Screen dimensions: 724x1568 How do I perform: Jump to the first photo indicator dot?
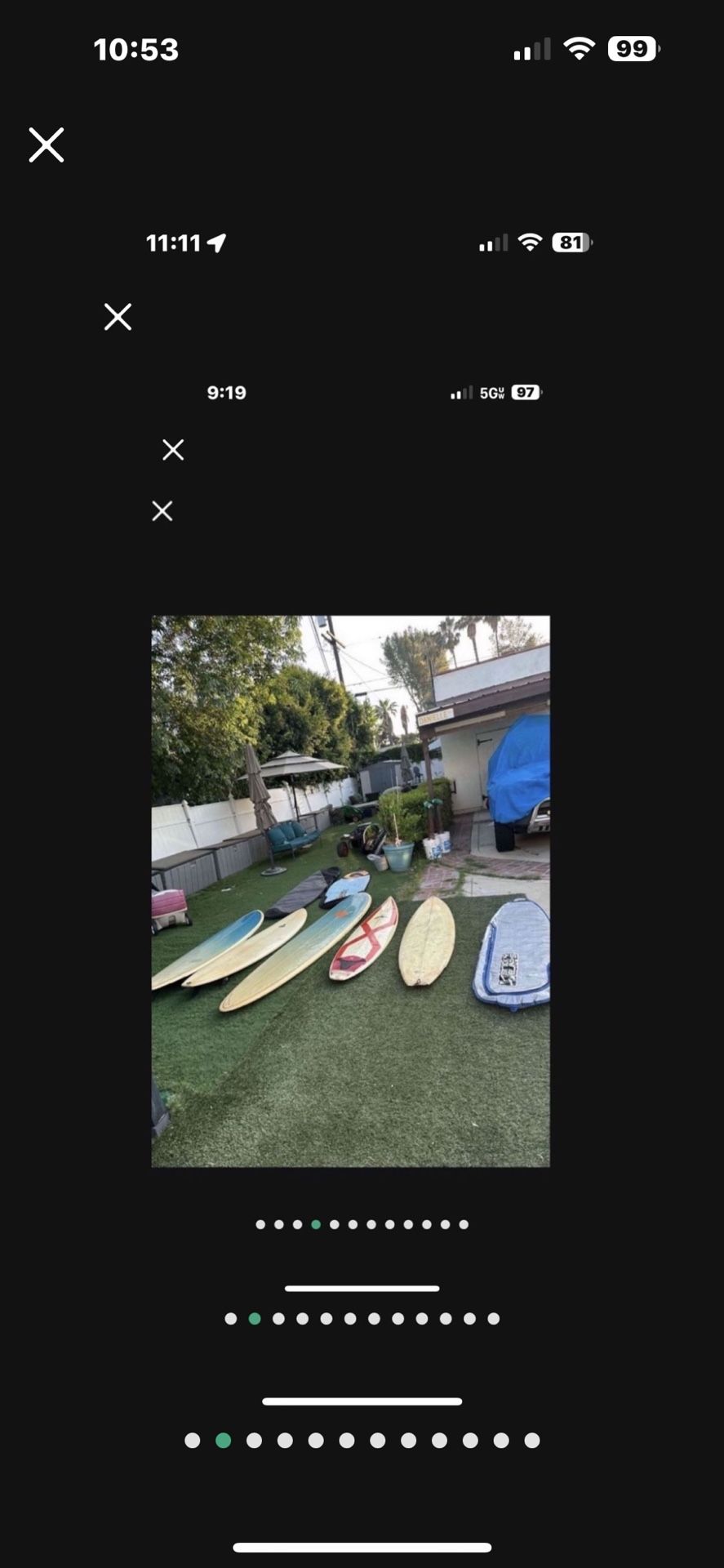click(193, 1441)
